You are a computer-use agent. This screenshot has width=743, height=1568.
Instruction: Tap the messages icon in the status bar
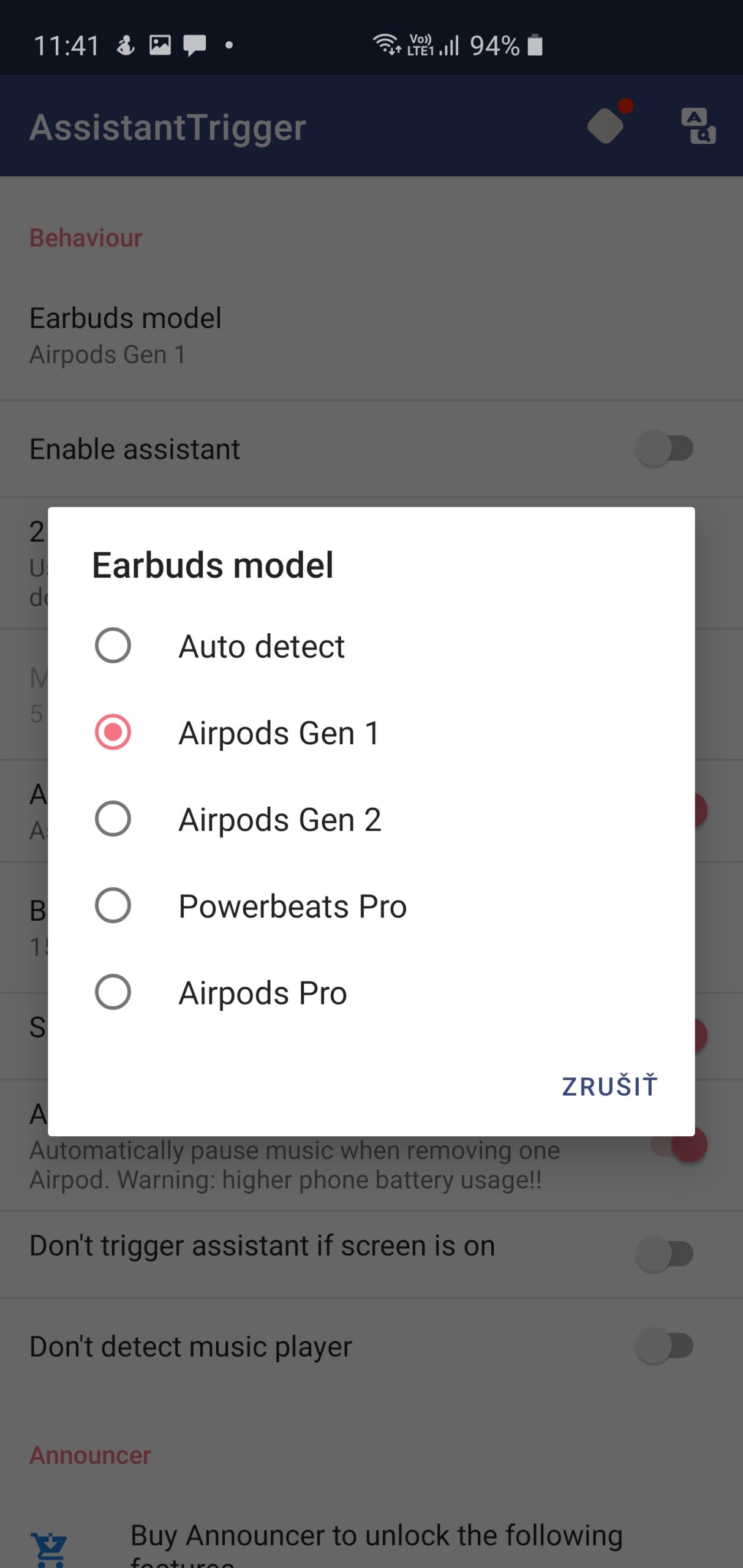click(194, 43)
